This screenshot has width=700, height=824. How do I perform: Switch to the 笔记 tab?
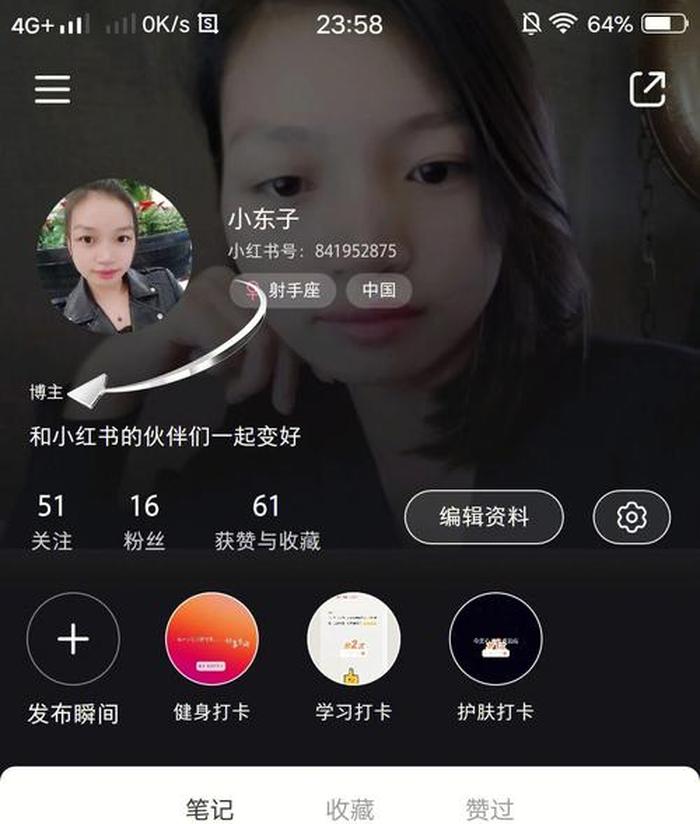click(x=210, y=806)
